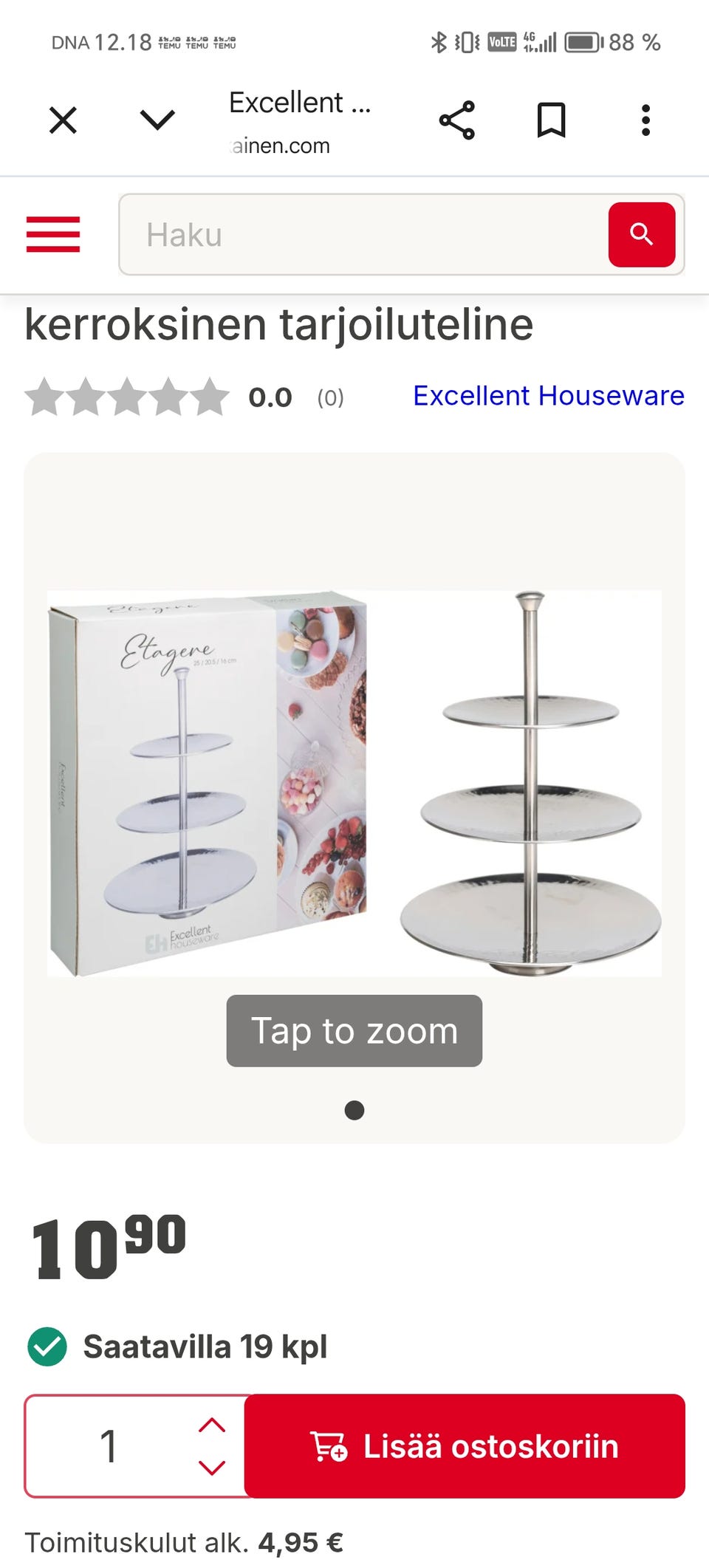Add product with Lisää ostoskoriin
709x1568 pixels.
point(465,1446)
